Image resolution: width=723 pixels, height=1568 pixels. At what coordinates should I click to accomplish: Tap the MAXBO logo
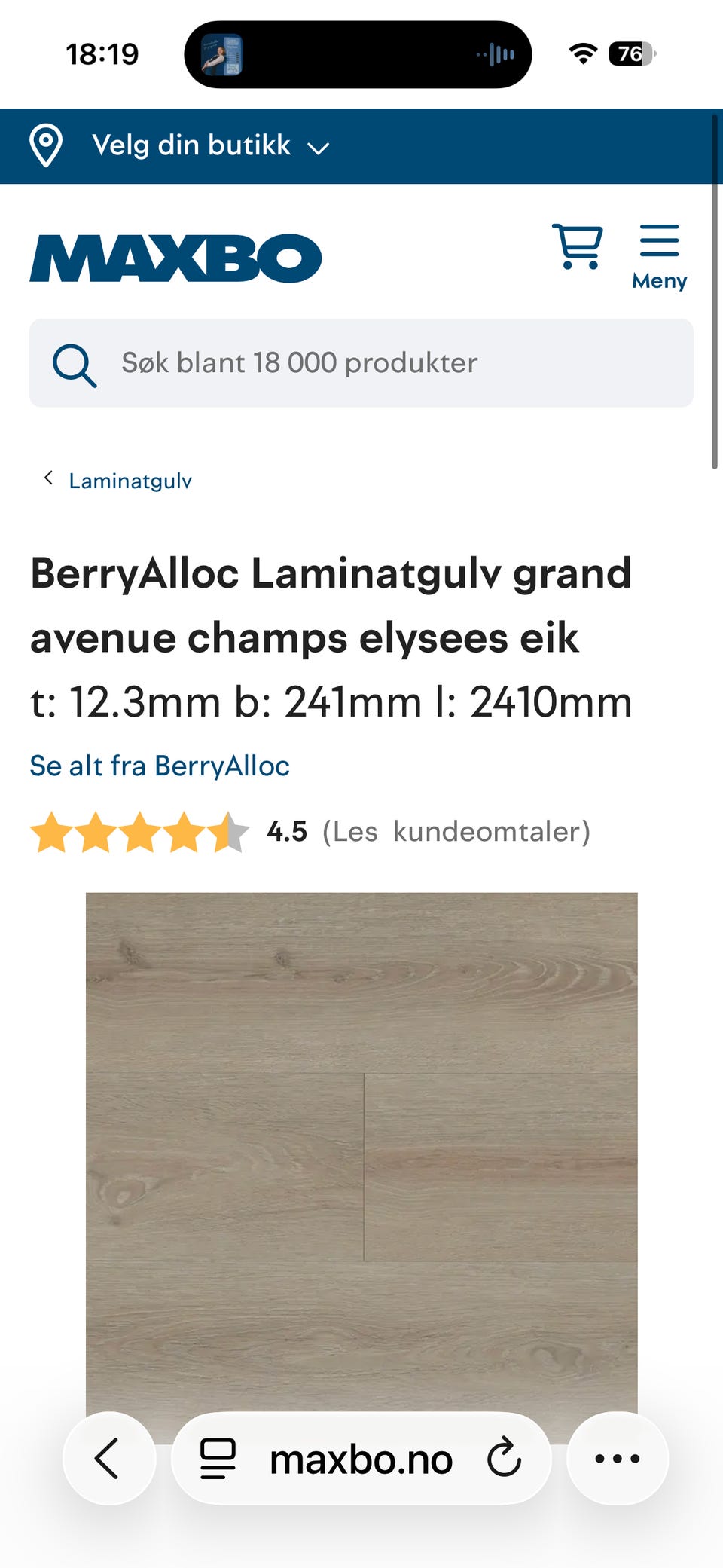(x=175, y=256)
